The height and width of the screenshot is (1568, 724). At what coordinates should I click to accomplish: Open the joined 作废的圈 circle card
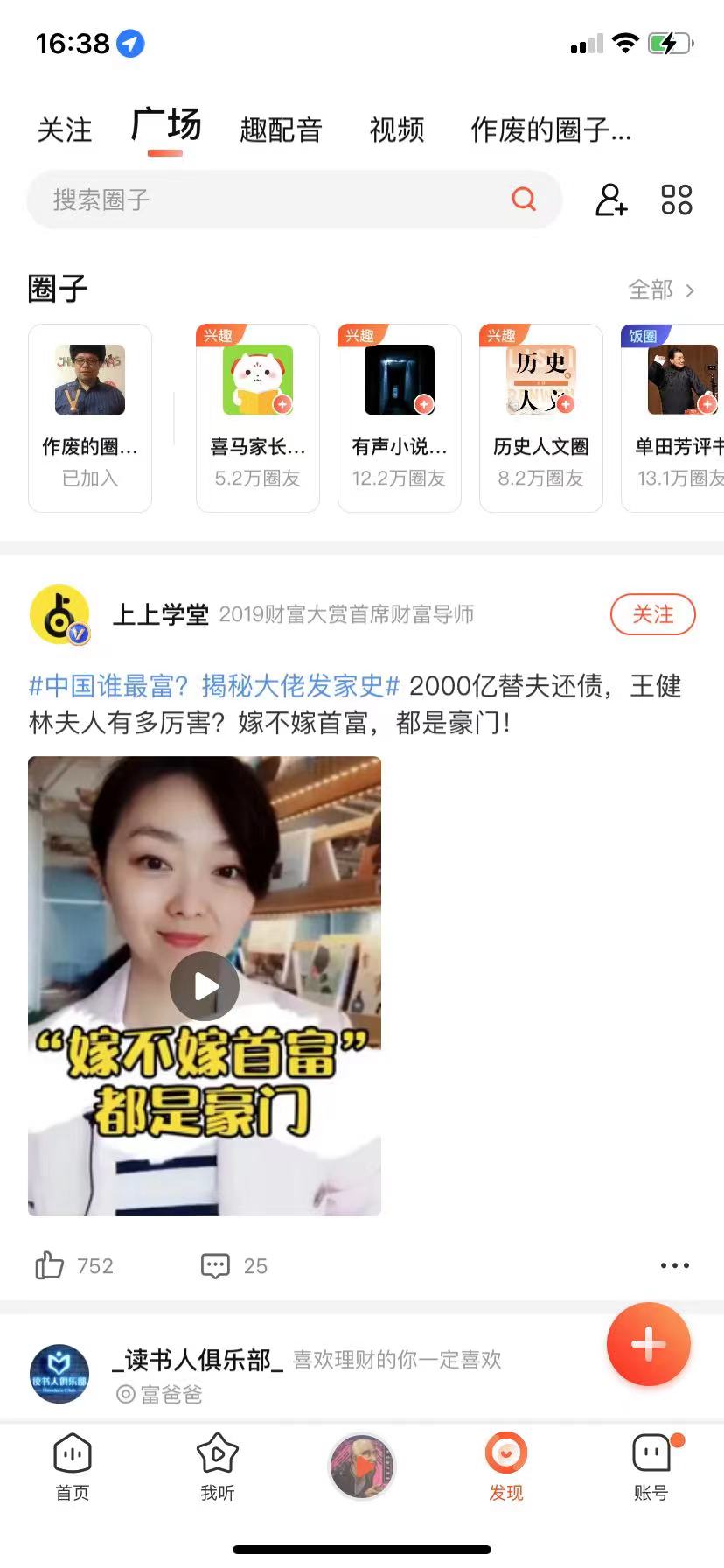[90, 417]
